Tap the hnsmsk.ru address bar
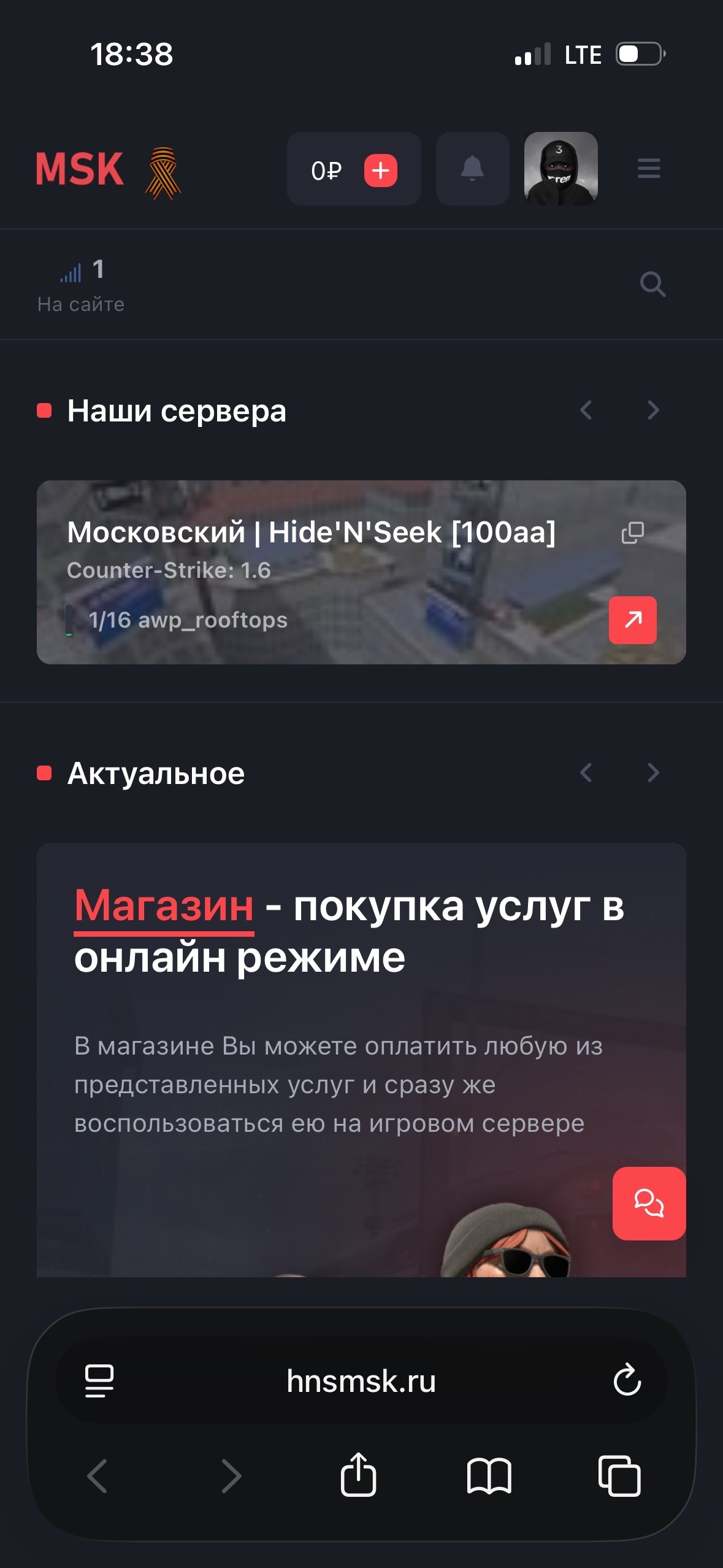 click(x=361, y=1382)
